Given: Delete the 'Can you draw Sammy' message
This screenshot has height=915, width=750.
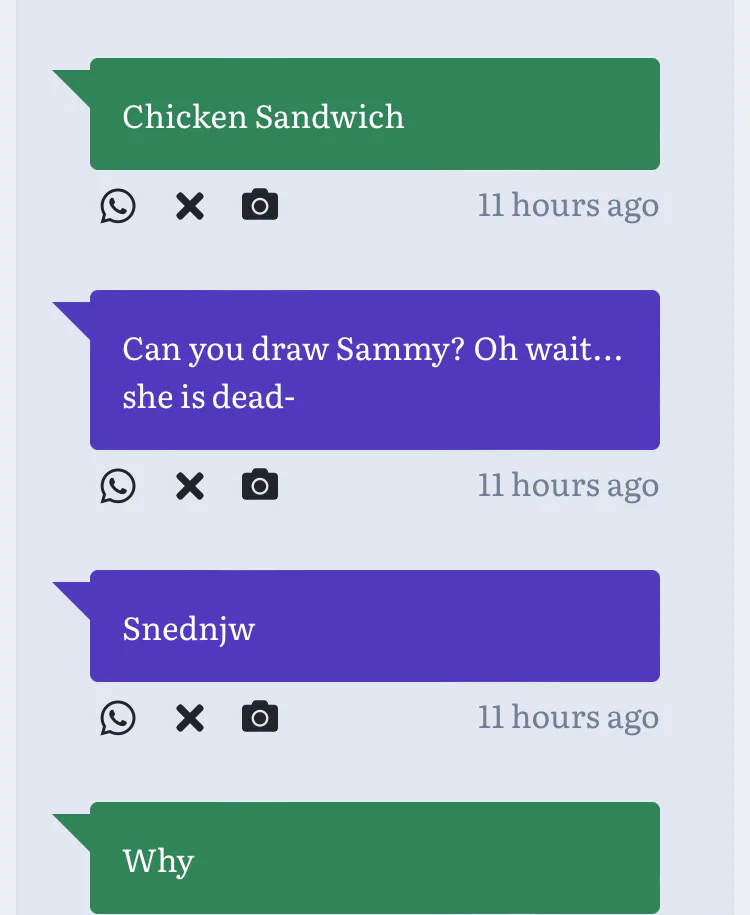Looking at the screenshot, I should point(190,486).
